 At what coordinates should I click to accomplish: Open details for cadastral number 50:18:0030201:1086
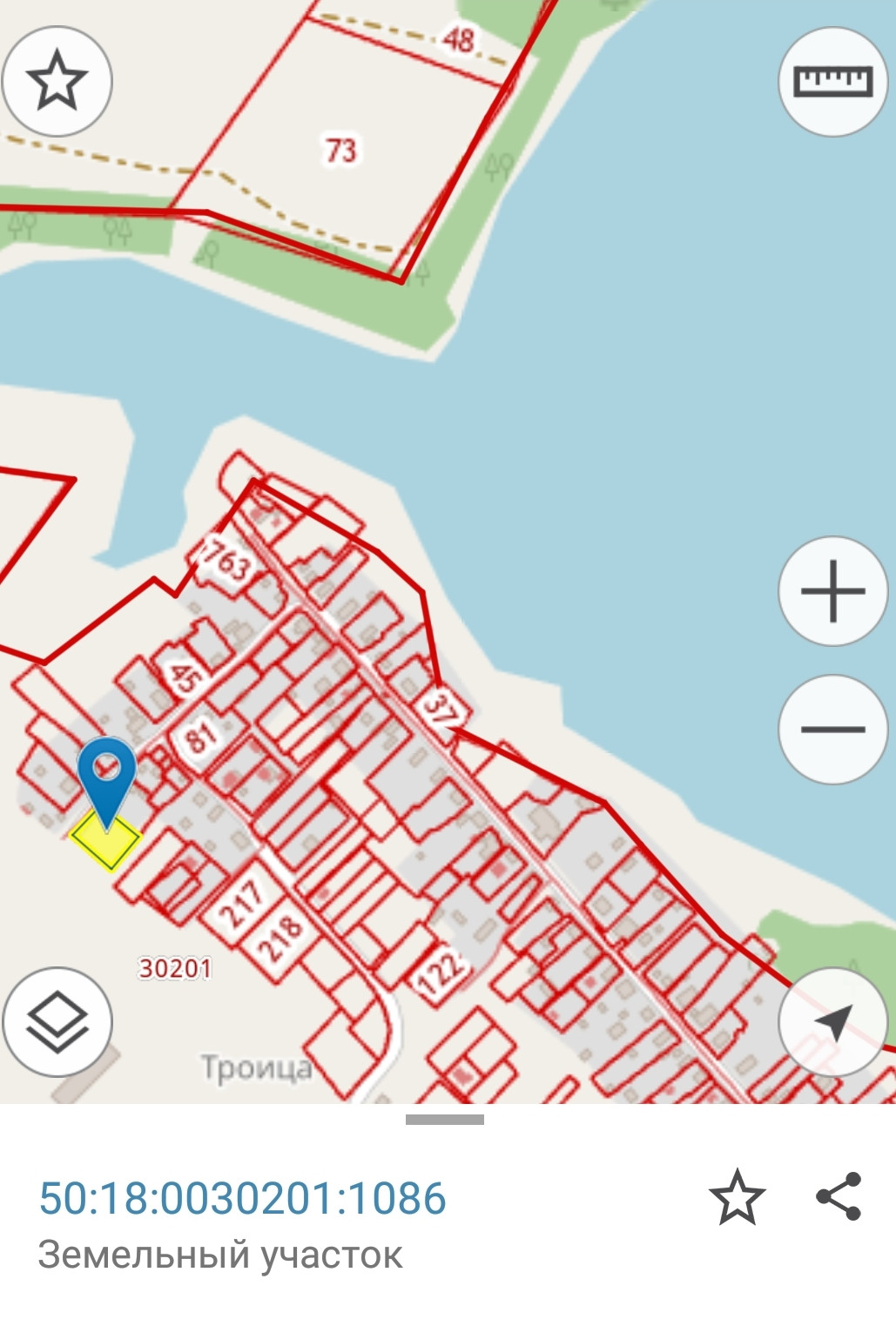pos(243,1198)
